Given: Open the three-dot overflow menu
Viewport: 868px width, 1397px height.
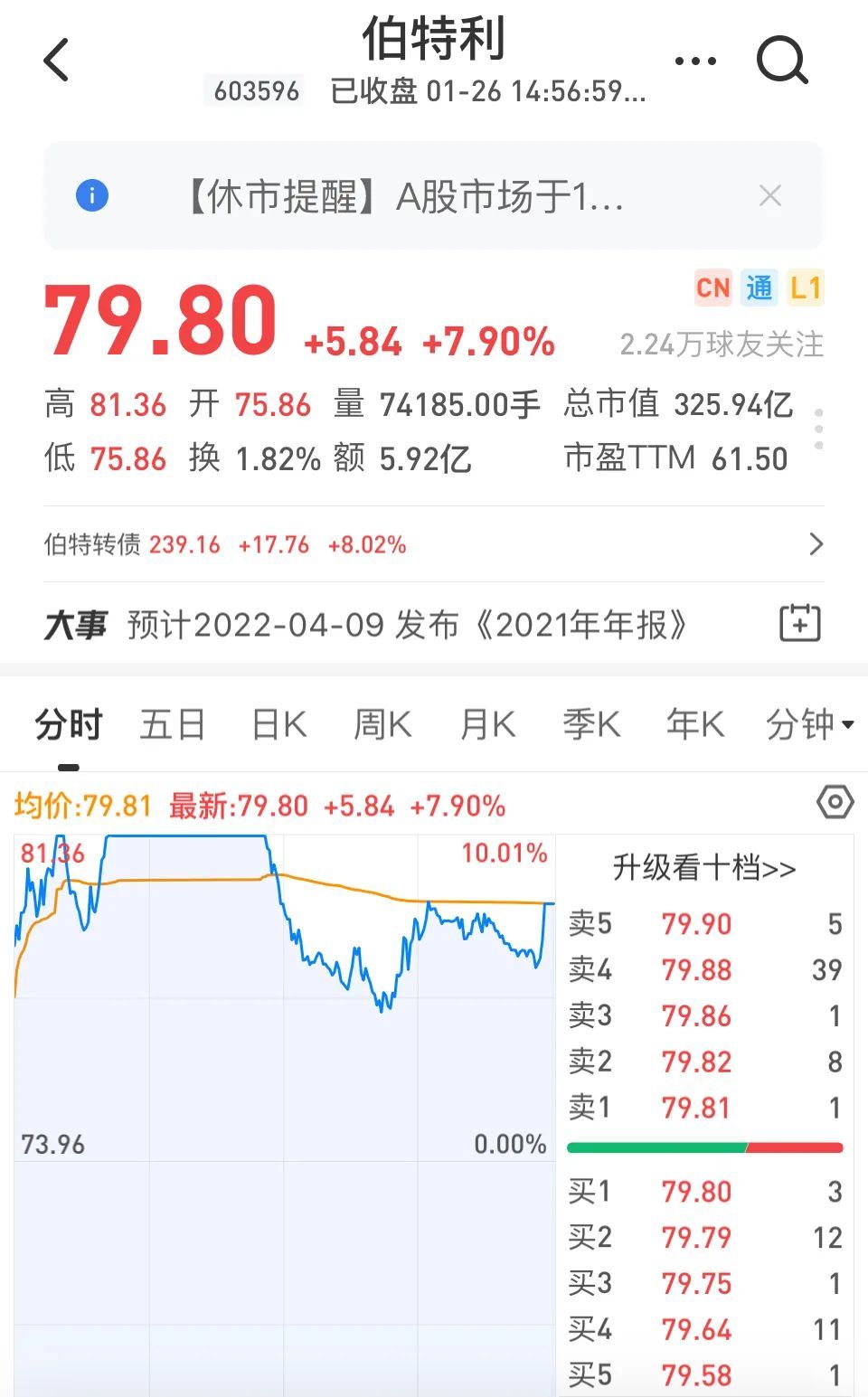Looking at the screenshot, I should [695, 61].
